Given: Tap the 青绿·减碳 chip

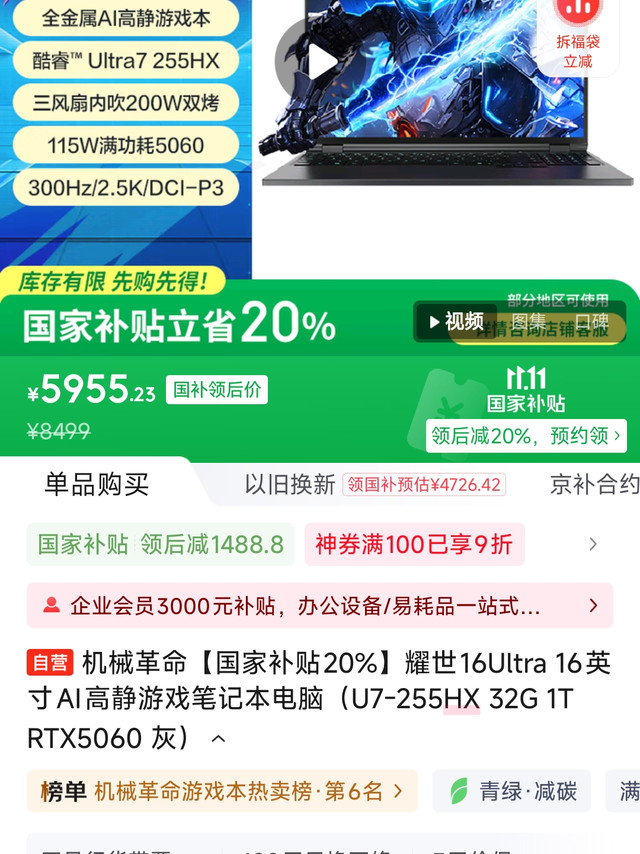Looking at the screenshot, I should [x=512, y=791].
